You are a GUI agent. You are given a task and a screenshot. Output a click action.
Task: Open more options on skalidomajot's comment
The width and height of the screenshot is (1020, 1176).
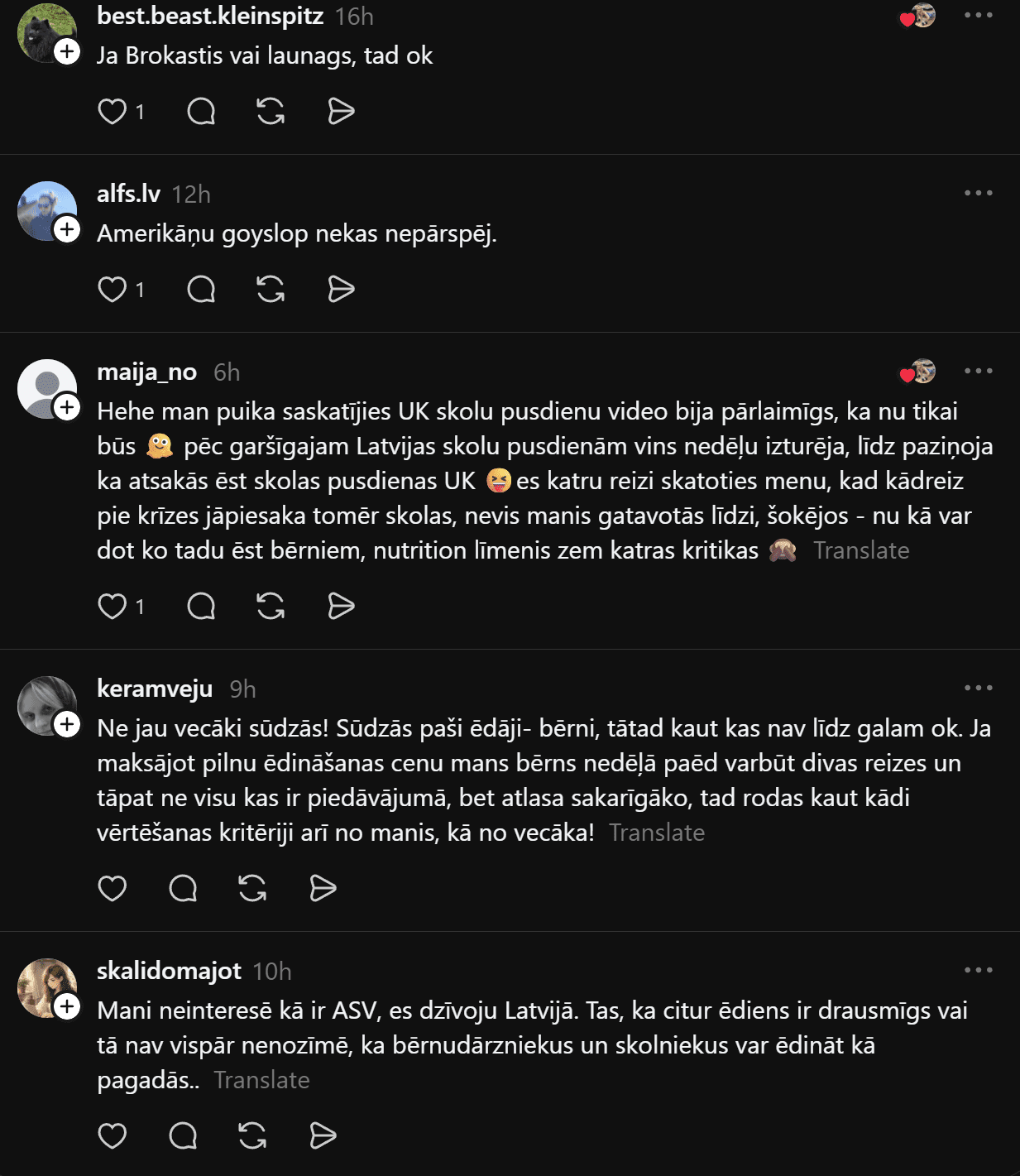point(978,970)
